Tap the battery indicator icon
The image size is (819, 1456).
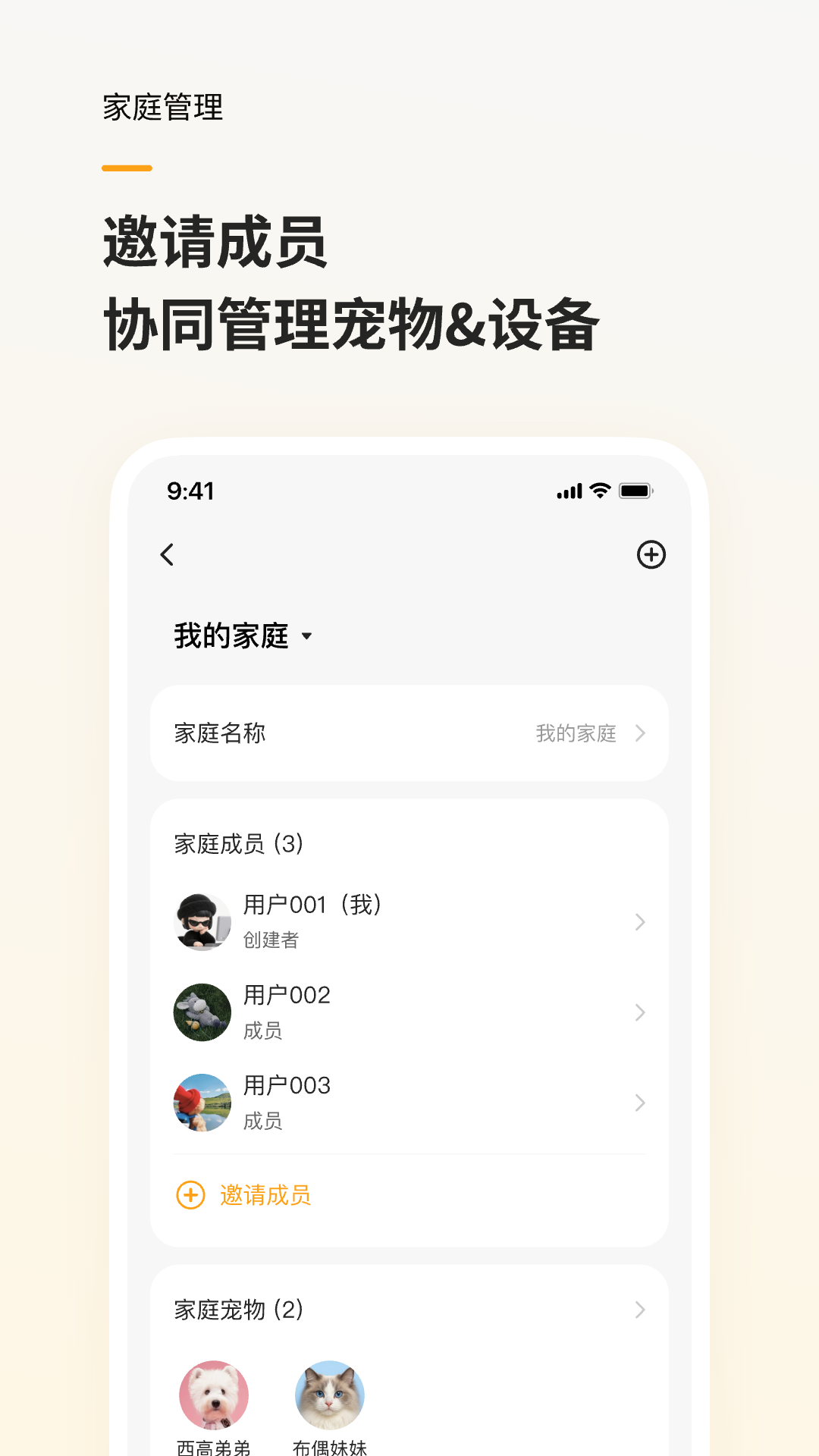tap(635, 491)
